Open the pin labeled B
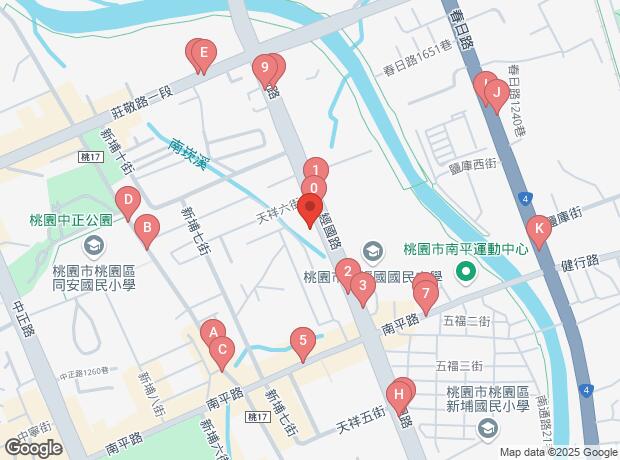 (x=147, y=230)
